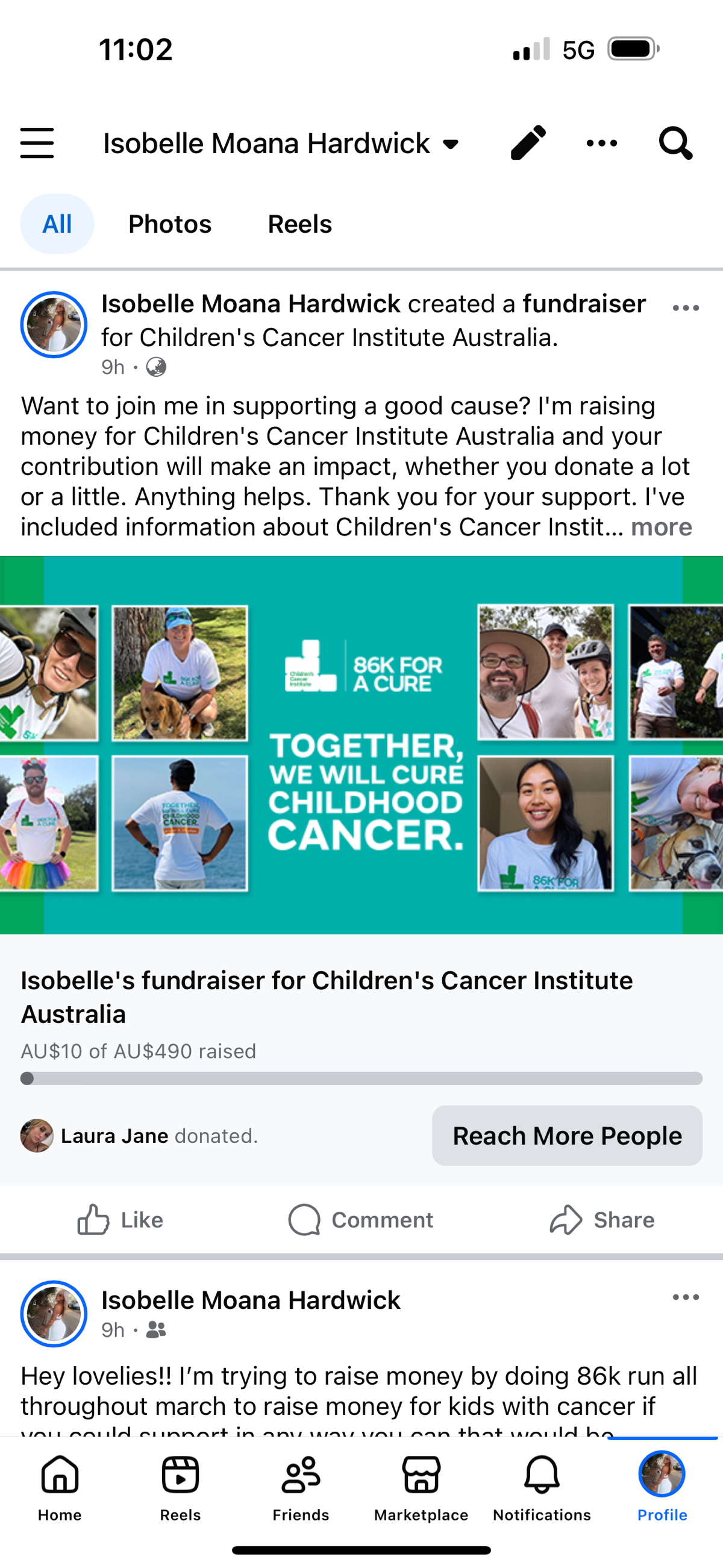Share the fundraiser post
Viewport: 723px width, 1568px height.
click(x=602, y=1220)
